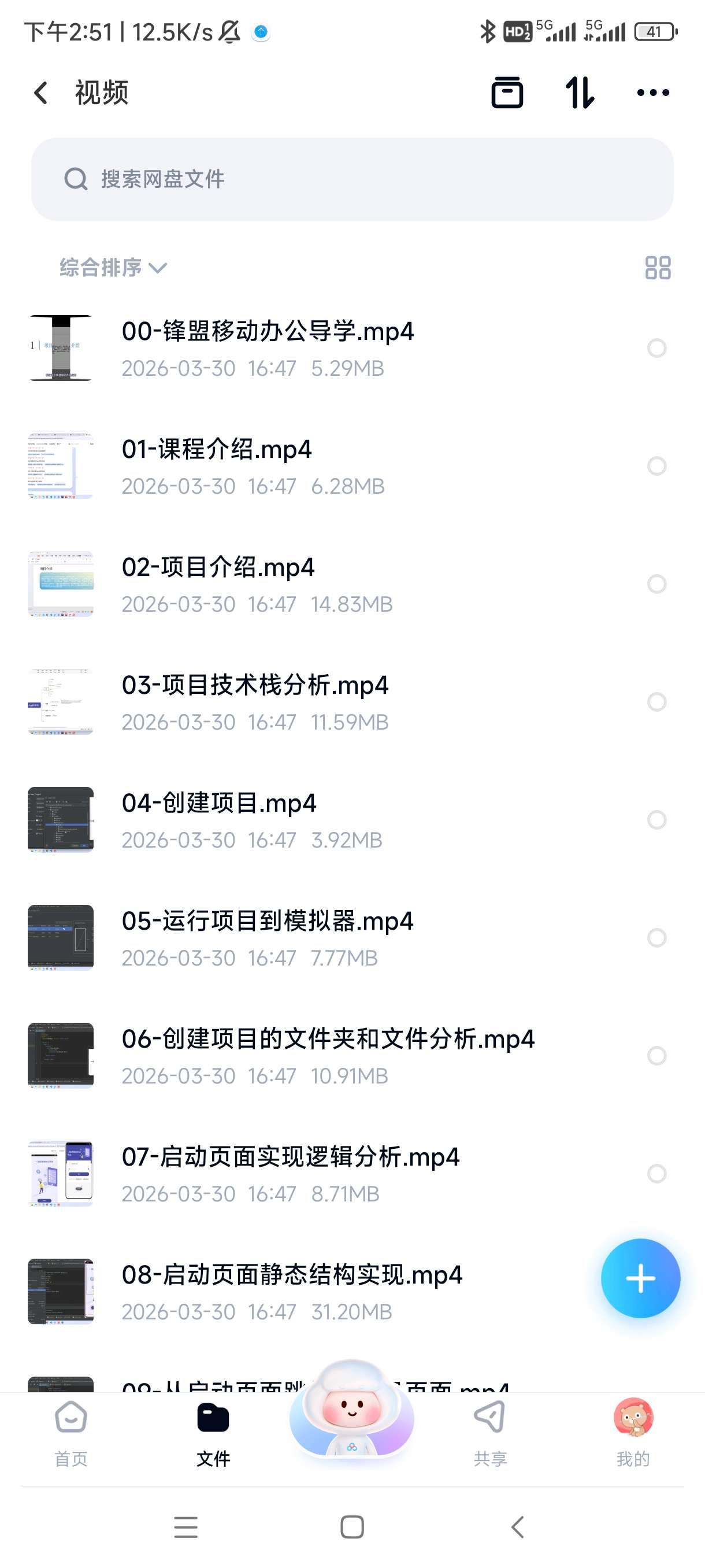Open the transfer list arrows icon
Image resolution: width=705 pixels, height=1568 pixels.
[x=579, y=93]
